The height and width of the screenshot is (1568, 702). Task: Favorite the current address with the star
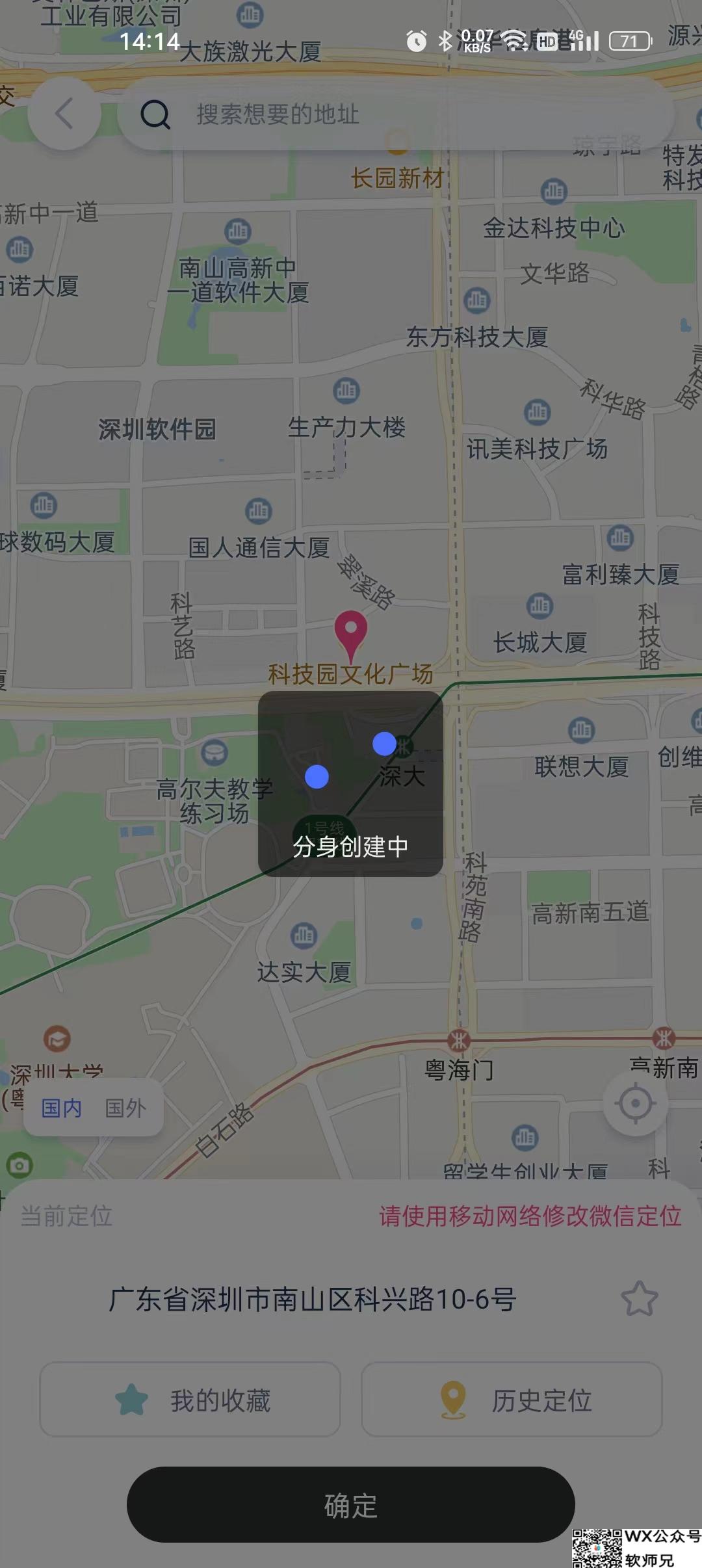coord(640,1300)
